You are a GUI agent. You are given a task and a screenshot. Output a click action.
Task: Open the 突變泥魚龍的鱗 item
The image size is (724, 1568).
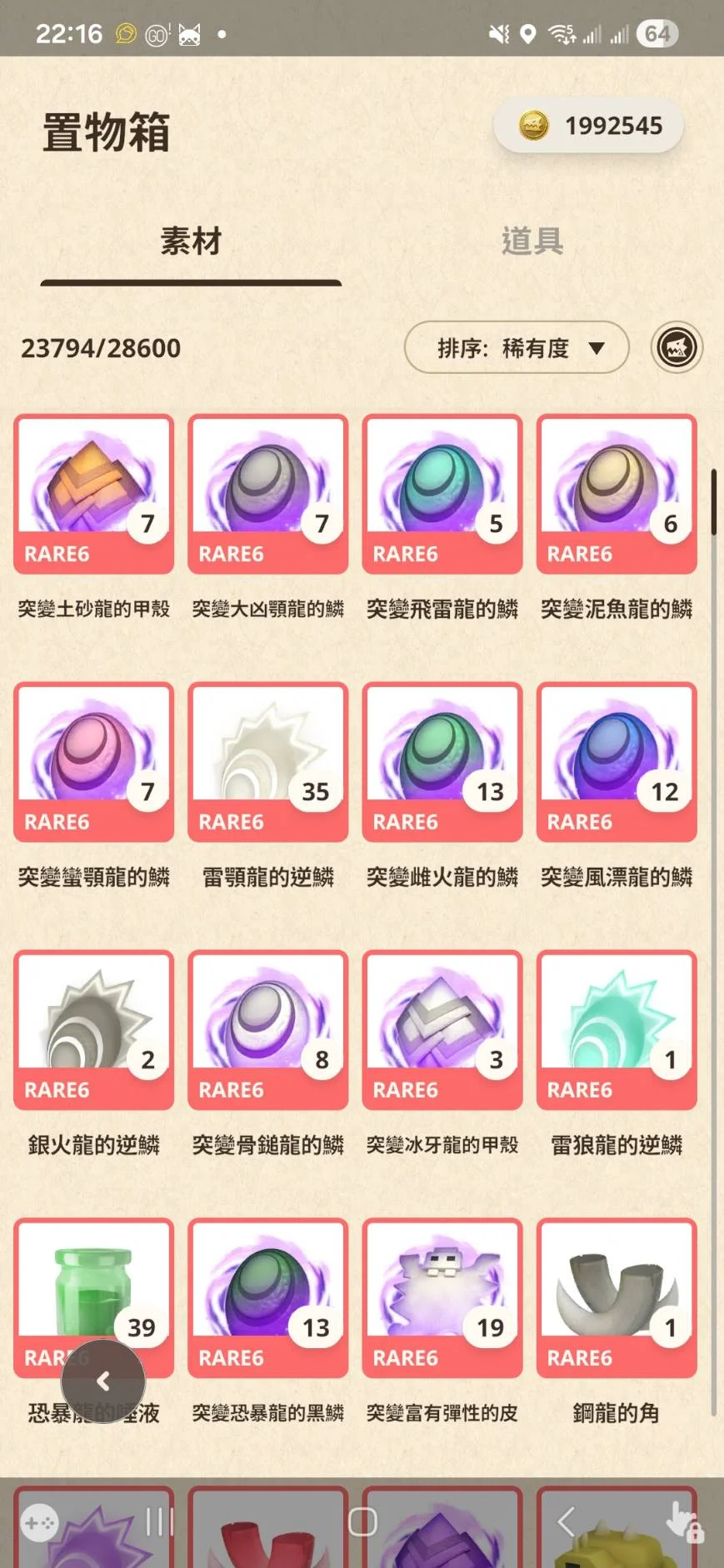(x=616, y=494)
